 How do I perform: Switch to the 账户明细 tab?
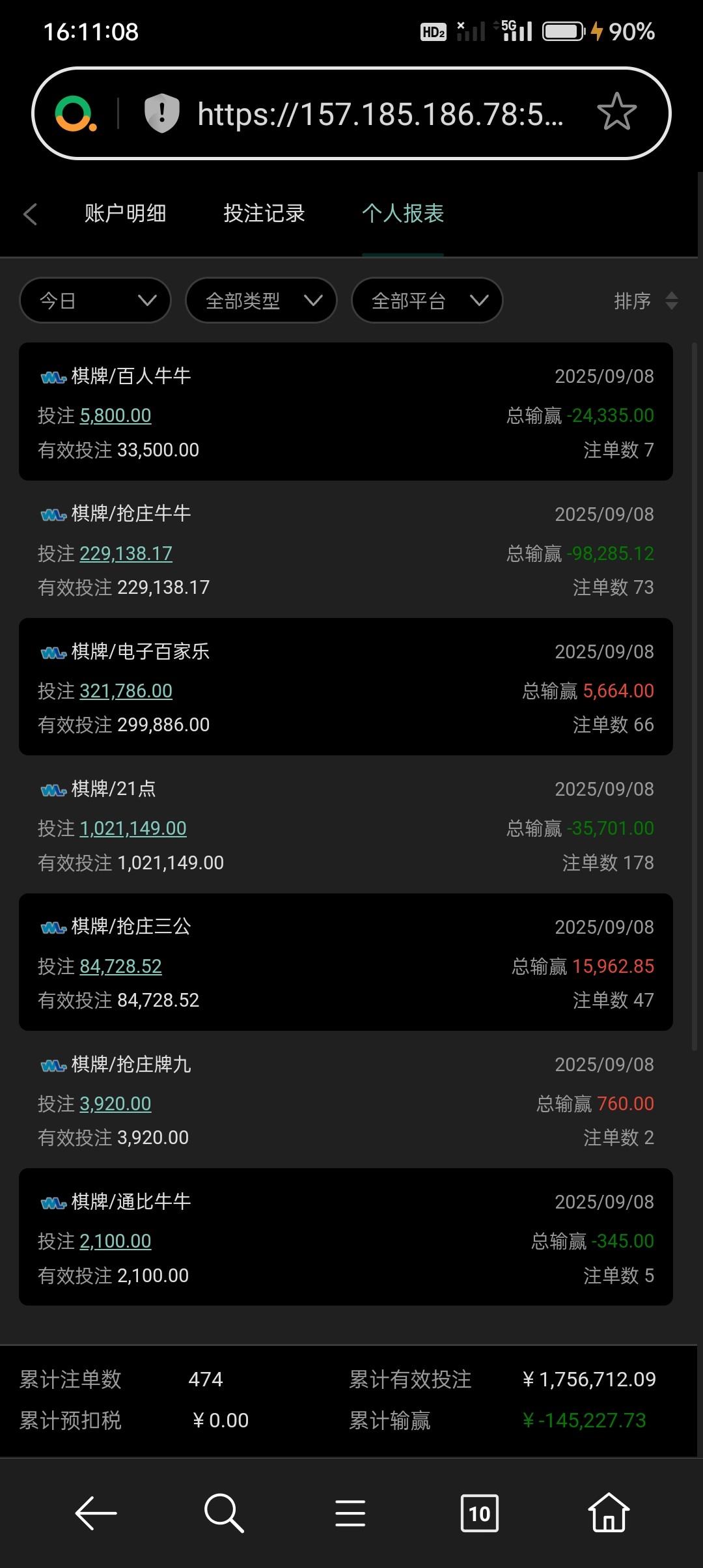[x=126, y=214]
